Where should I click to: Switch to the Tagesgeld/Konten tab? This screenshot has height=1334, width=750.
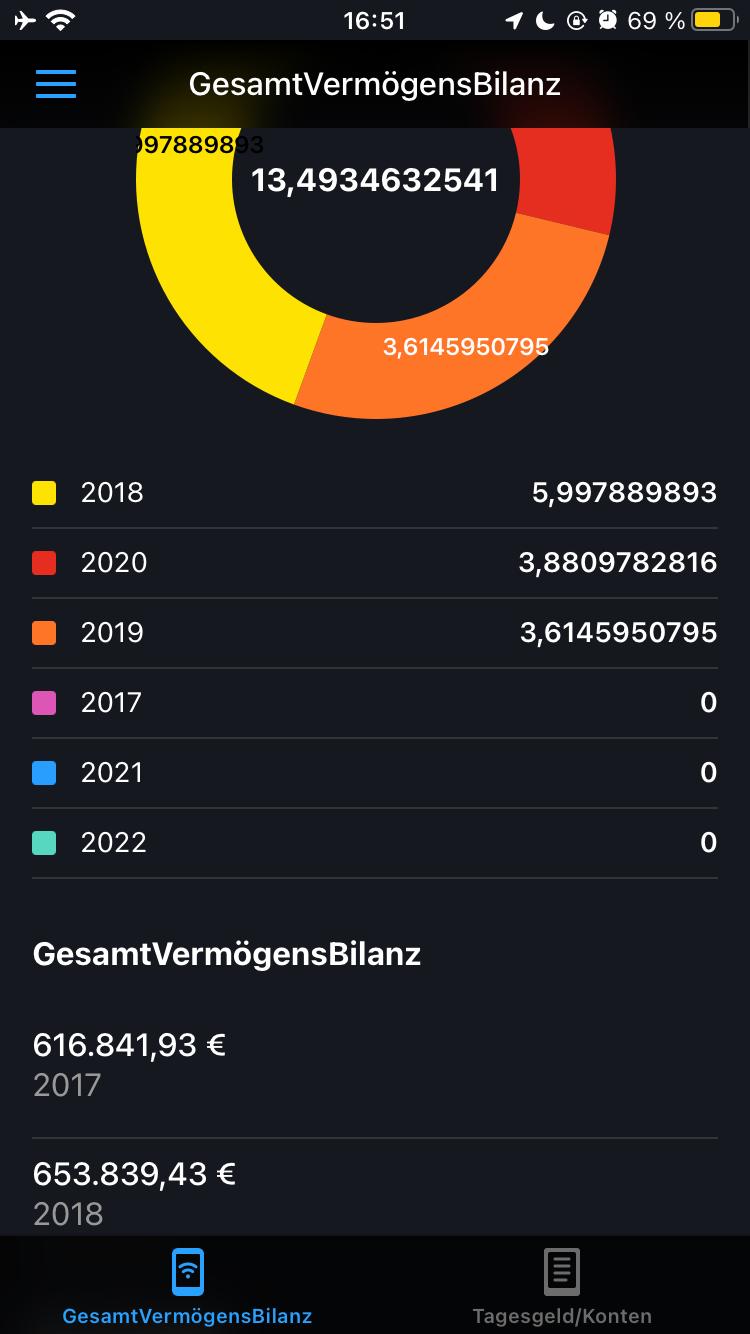point(562,1285)
